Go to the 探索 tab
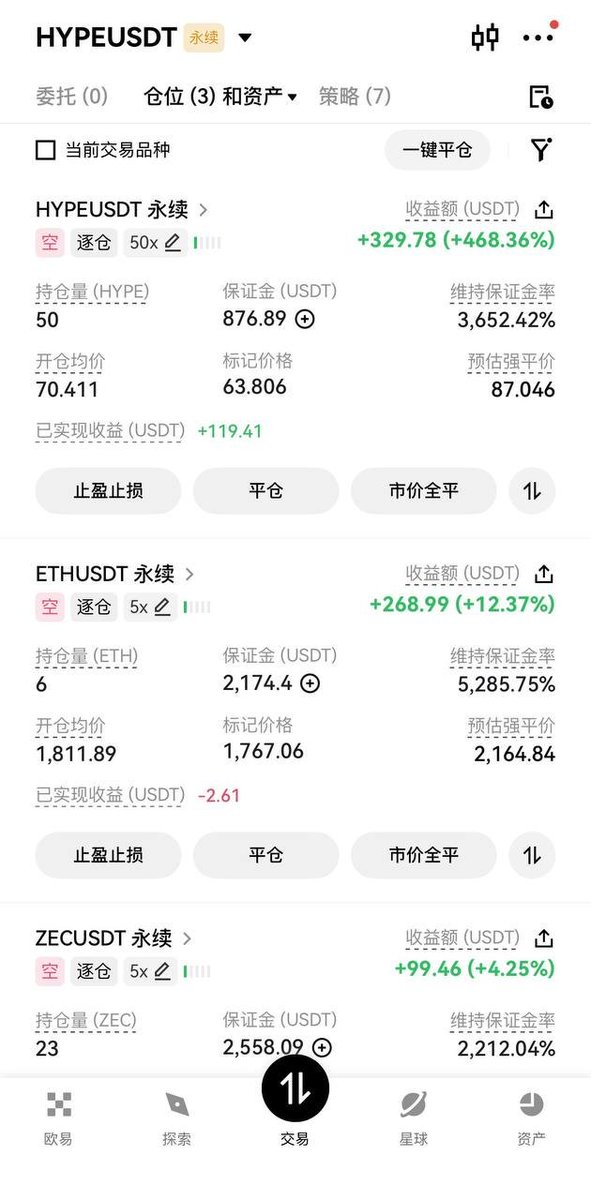Screen dimensions: 591x1200 point(177,1119)
